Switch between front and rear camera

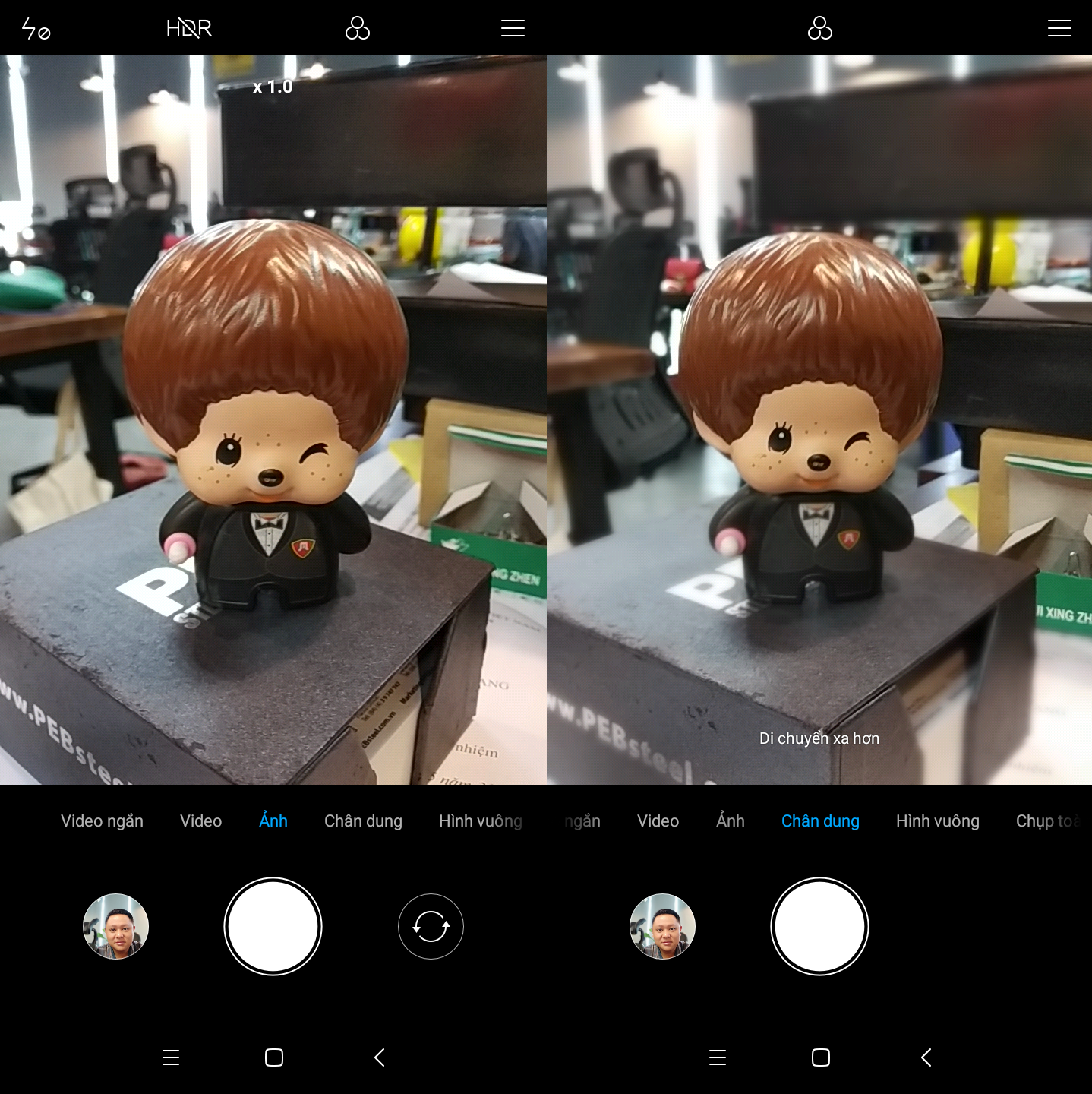431,926
